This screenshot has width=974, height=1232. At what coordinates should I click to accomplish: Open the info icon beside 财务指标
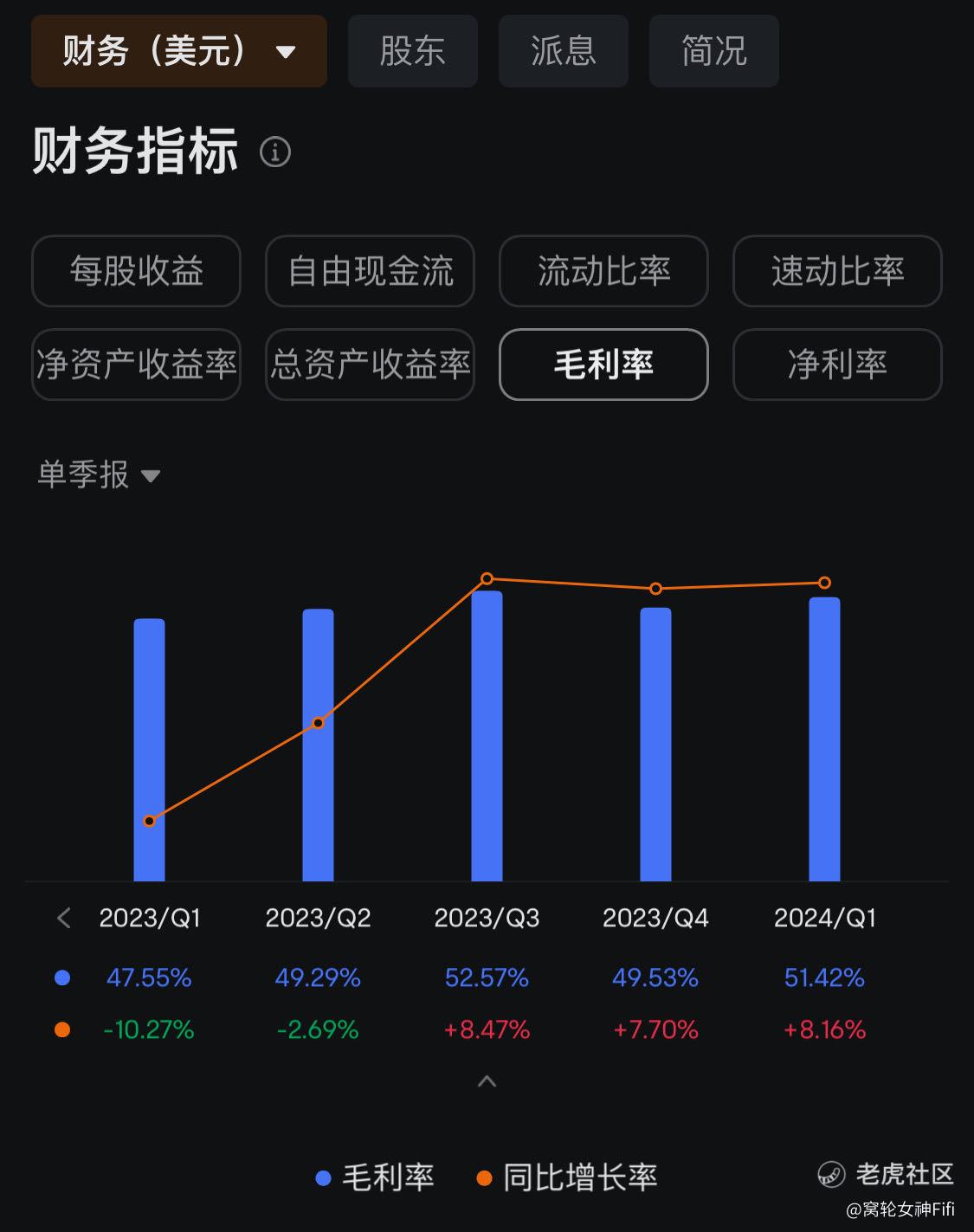(275, 152)
